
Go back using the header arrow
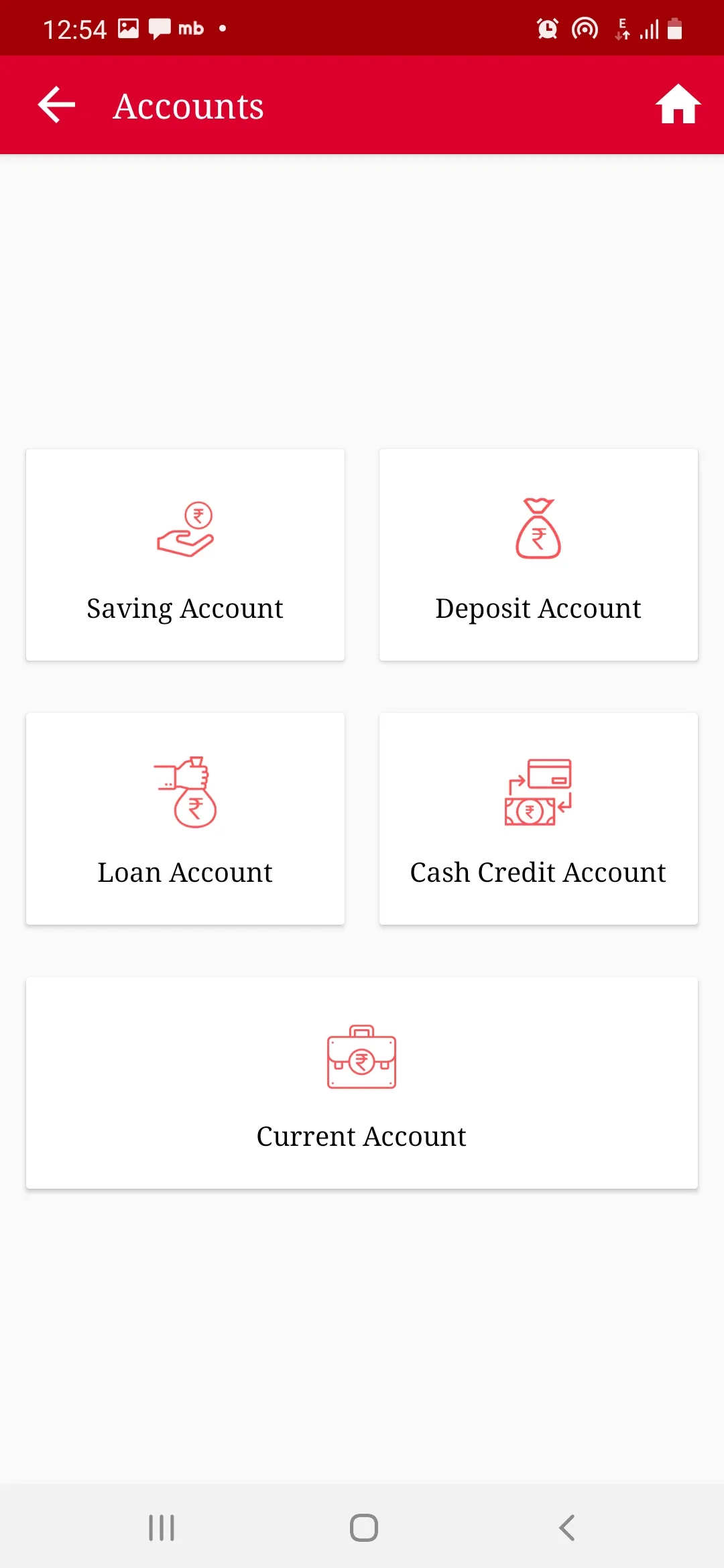point(56,105)
